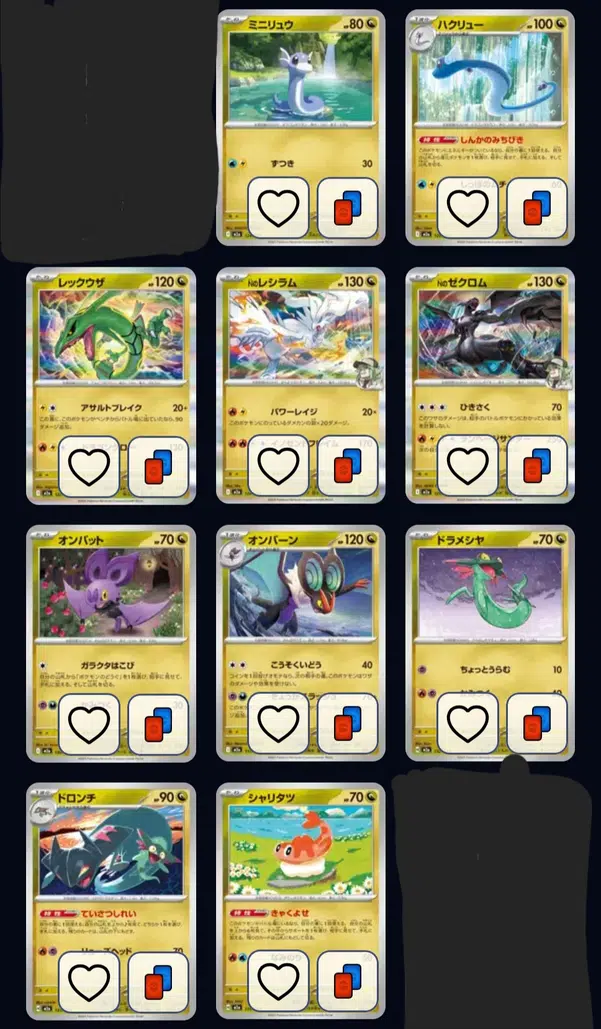Image resolution: width=601 pixels, height=1029 pixels.
Task: Tap the heart button on the シャリタツ card
Action: click(x=279, y=982)
